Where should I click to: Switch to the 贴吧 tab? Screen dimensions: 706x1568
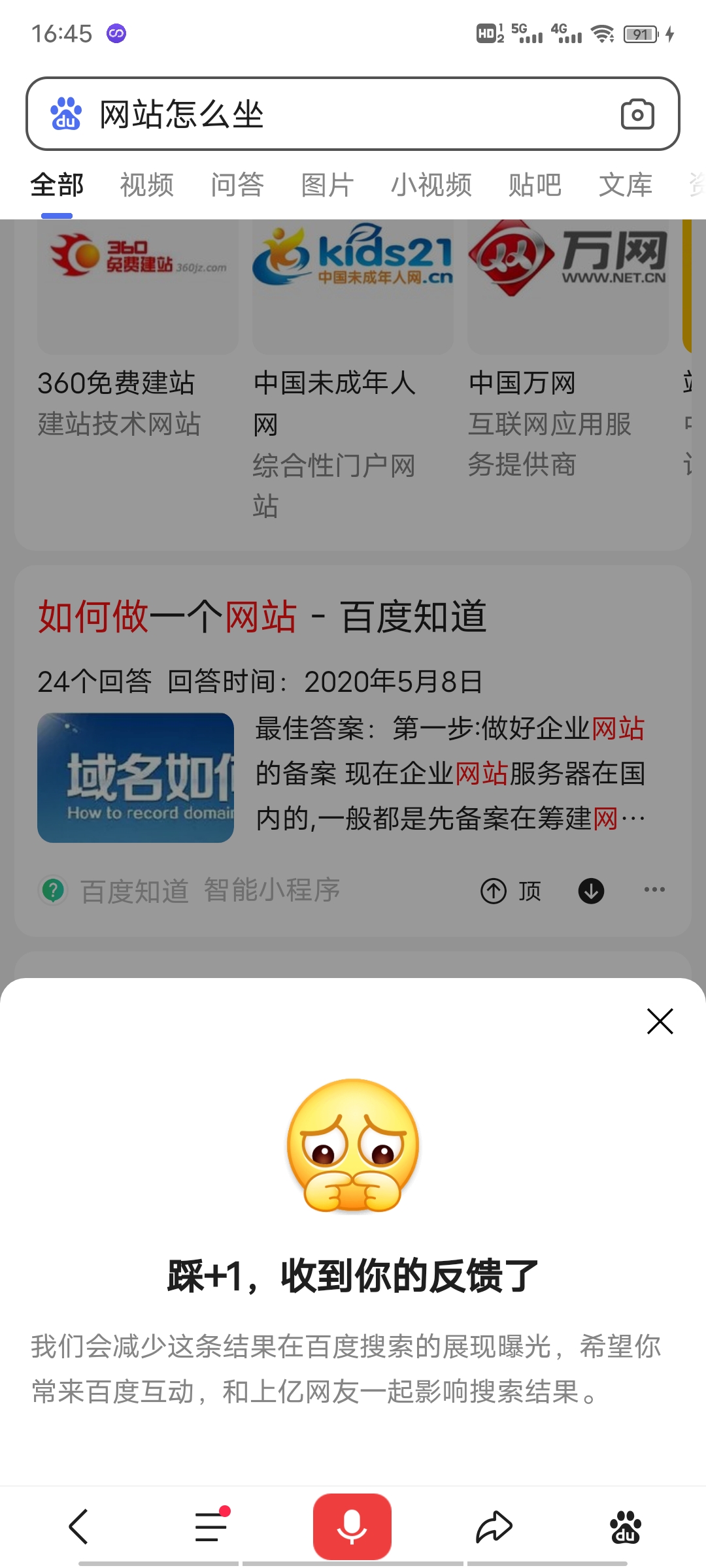click(x=535, y=186)
